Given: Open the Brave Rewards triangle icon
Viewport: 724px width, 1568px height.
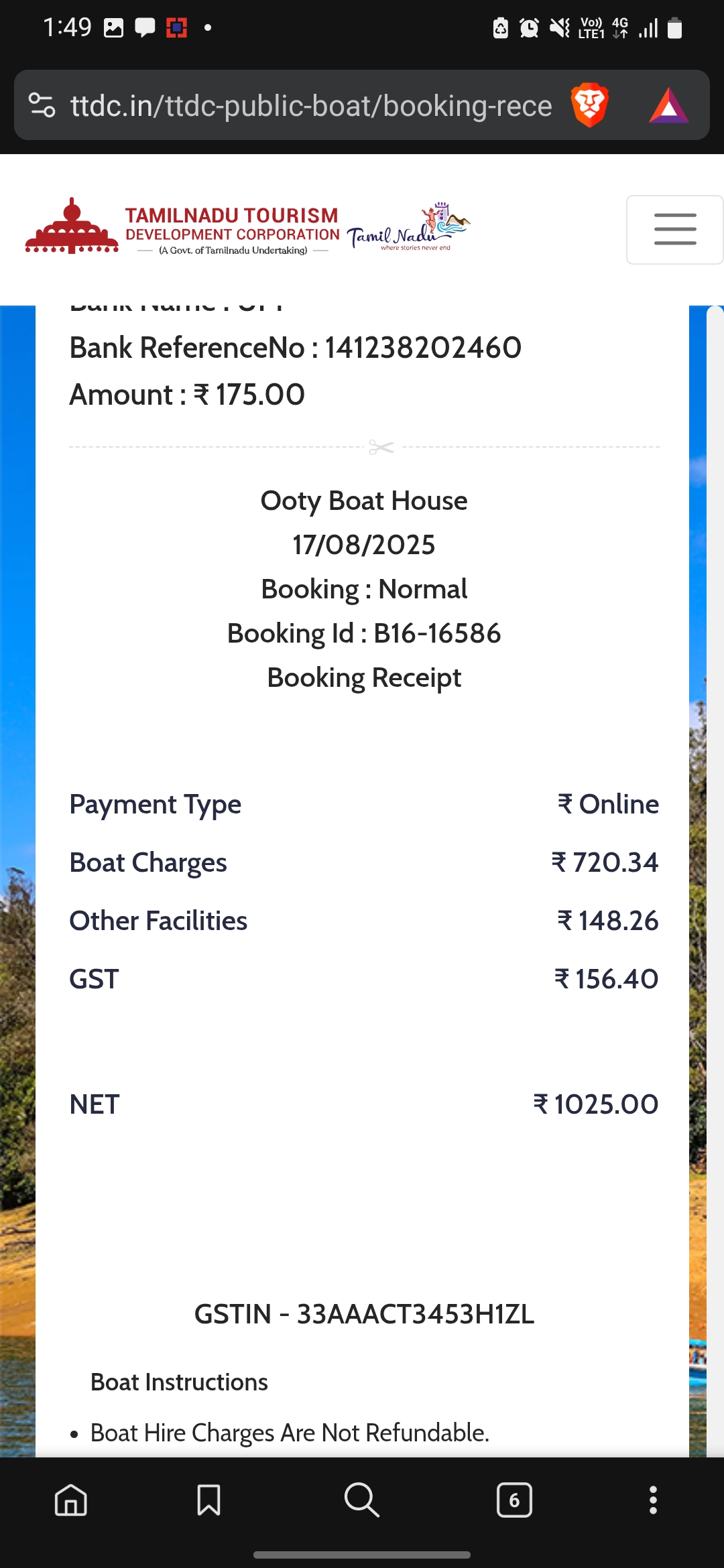Looking at the screenshot, I should point(668,106).
